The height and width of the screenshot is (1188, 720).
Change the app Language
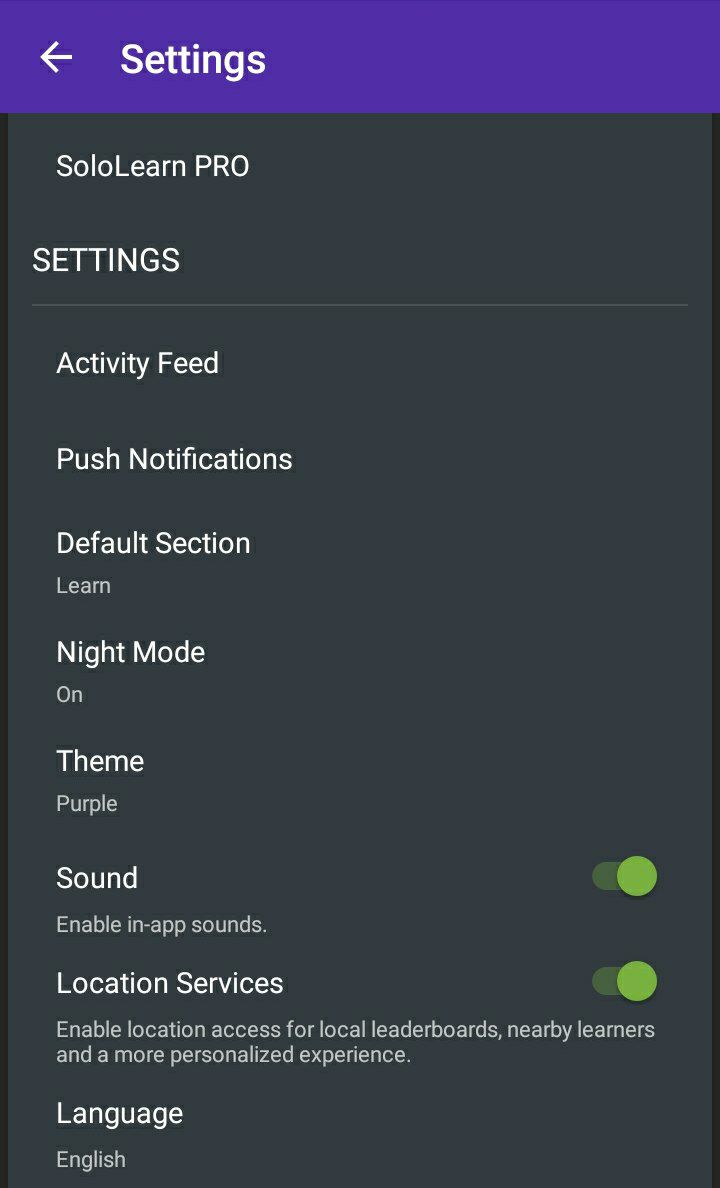pos(120,1133)
